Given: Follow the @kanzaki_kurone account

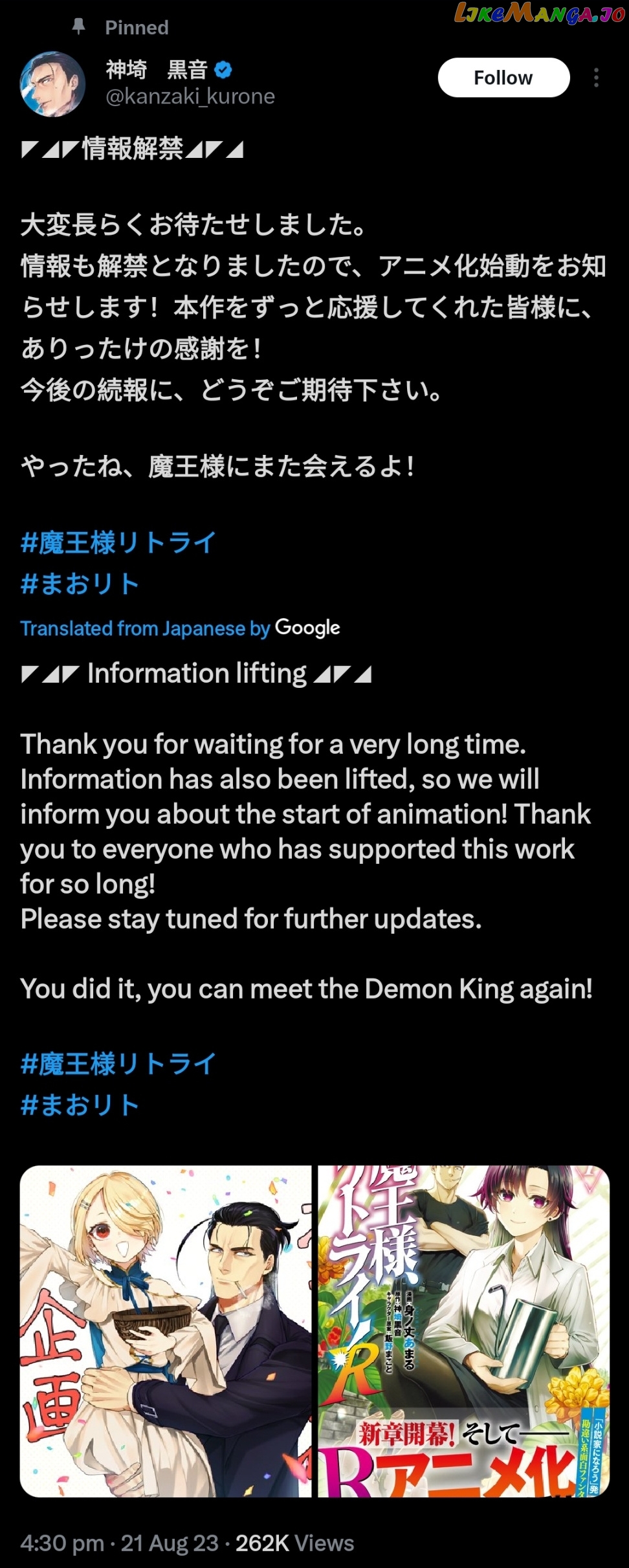Looking at the screenshot, I should tap(503, 78).
